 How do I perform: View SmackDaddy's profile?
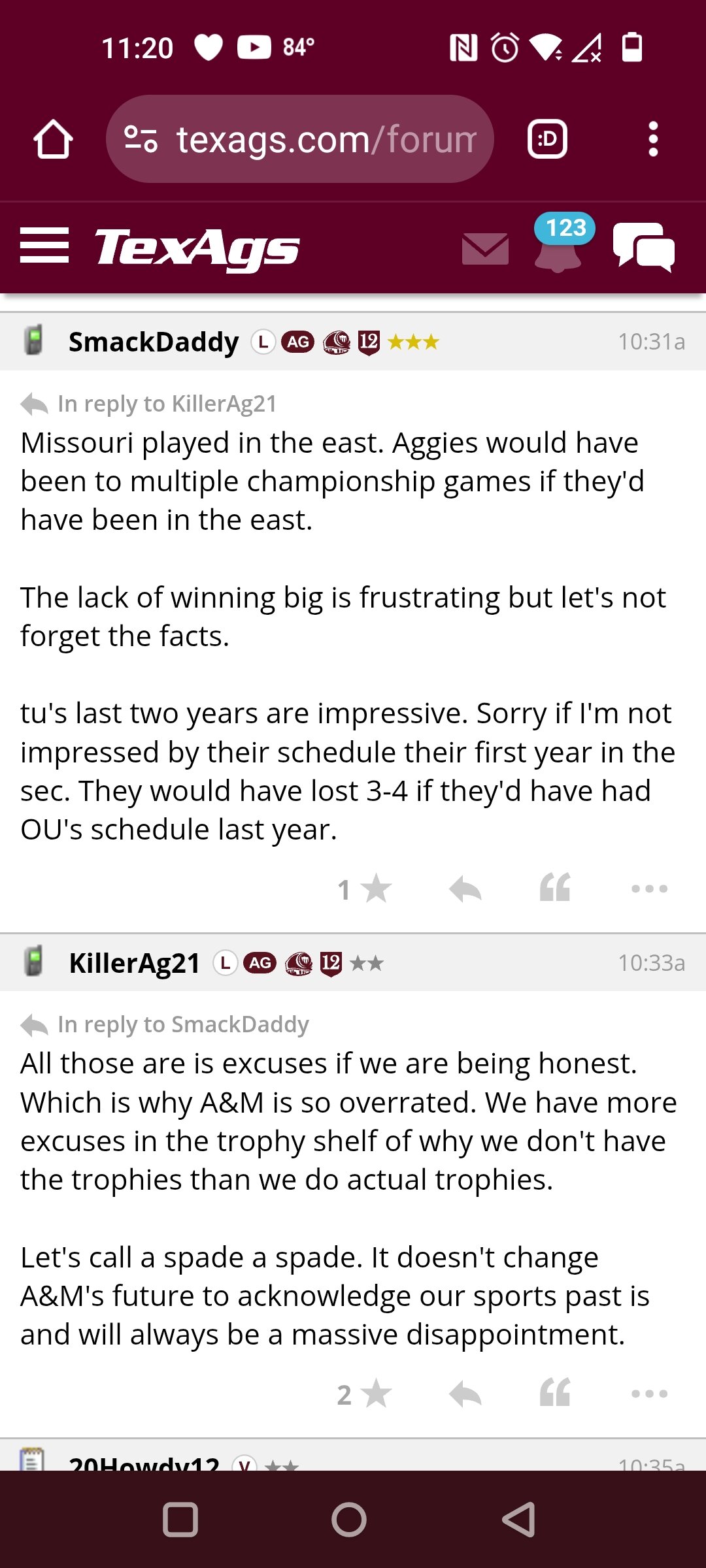click(154, 342)
